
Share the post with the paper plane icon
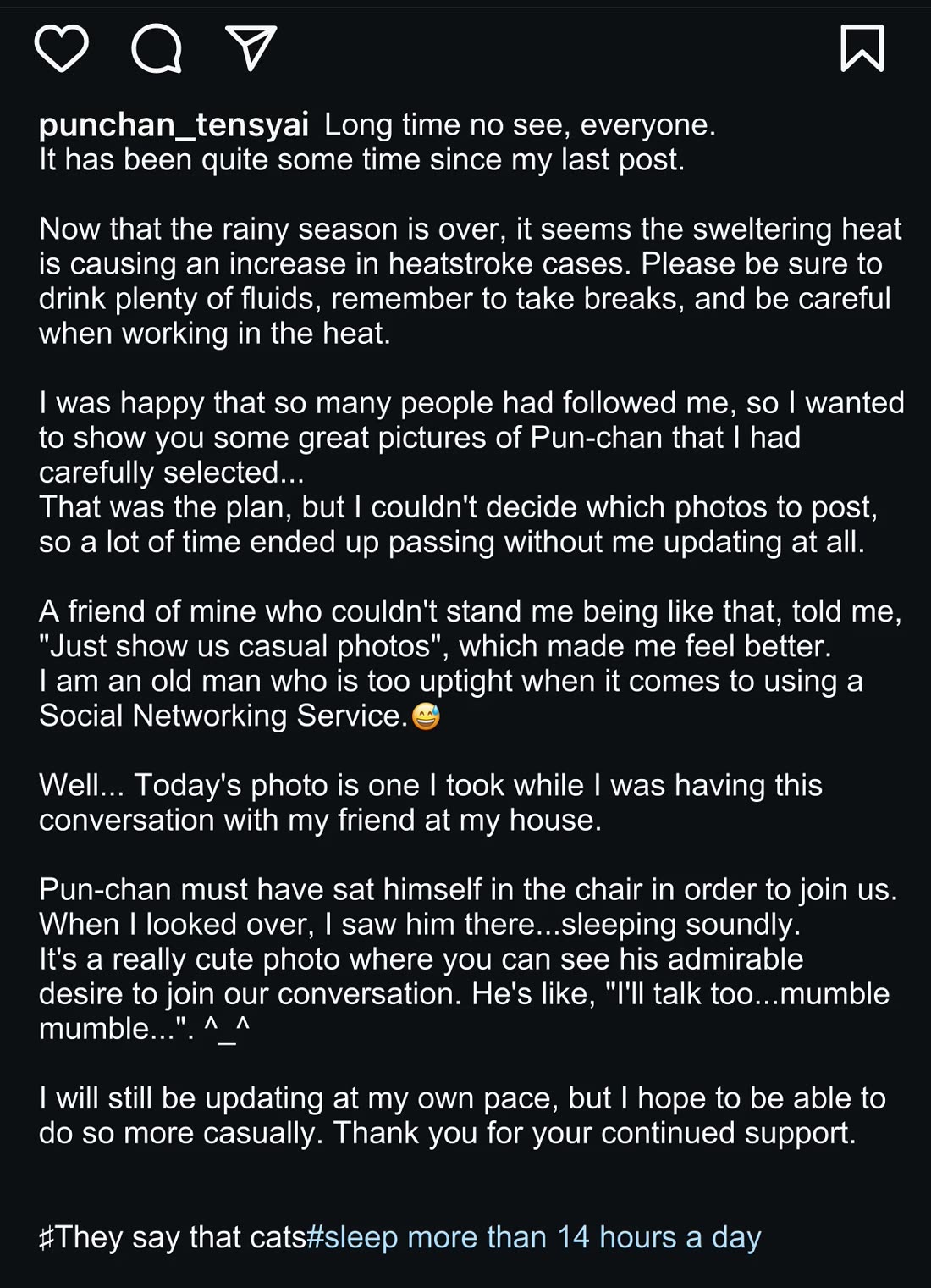click(251, 48)
